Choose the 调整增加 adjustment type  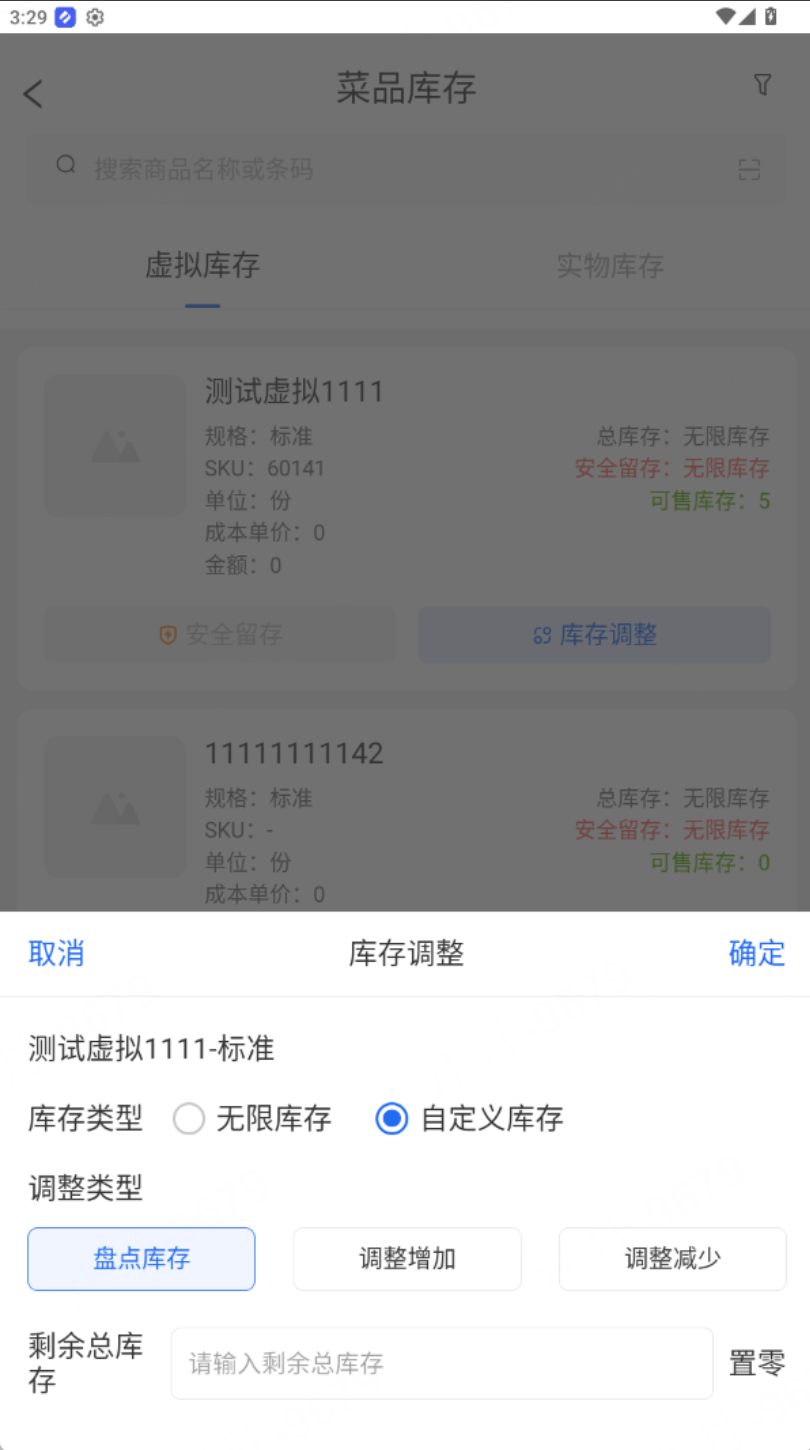click(407, 1258)
